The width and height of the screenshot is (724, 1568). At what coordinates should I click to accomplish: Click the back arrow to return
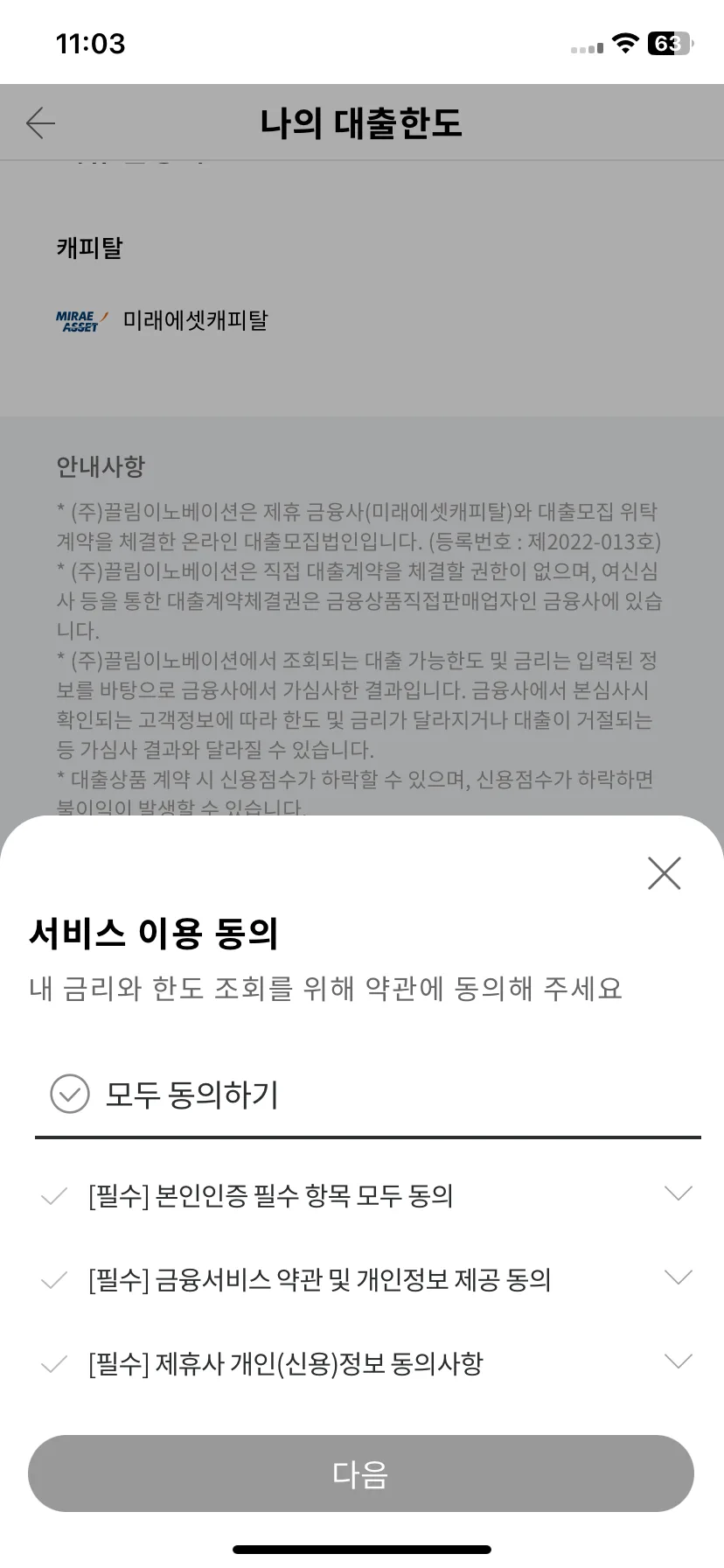(40, 122)
